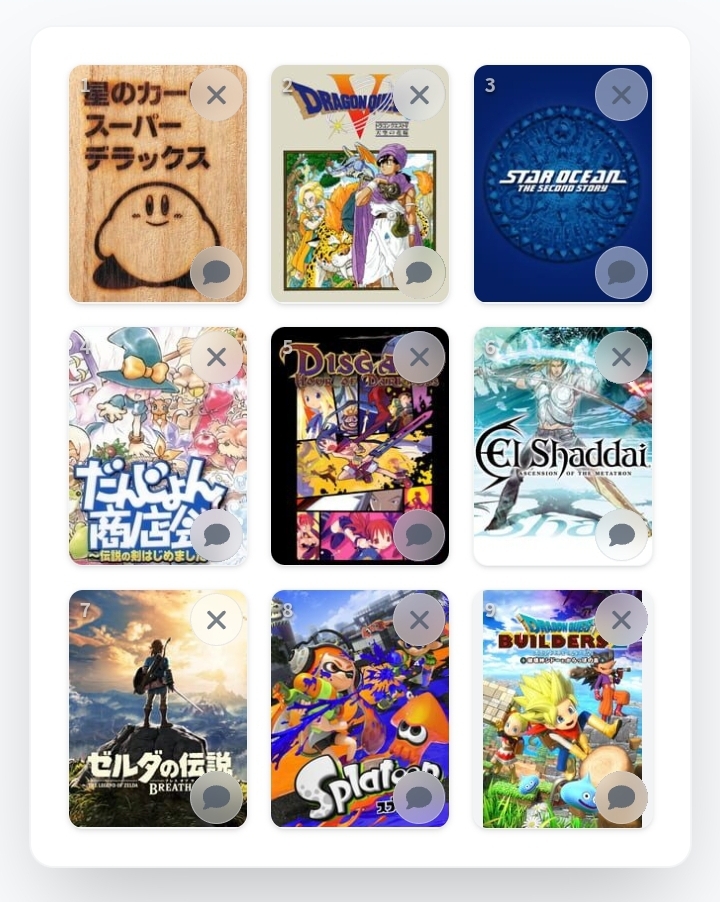Comment on the Splatoon cover
Screen dimensions: 720x902
[419, 797]
